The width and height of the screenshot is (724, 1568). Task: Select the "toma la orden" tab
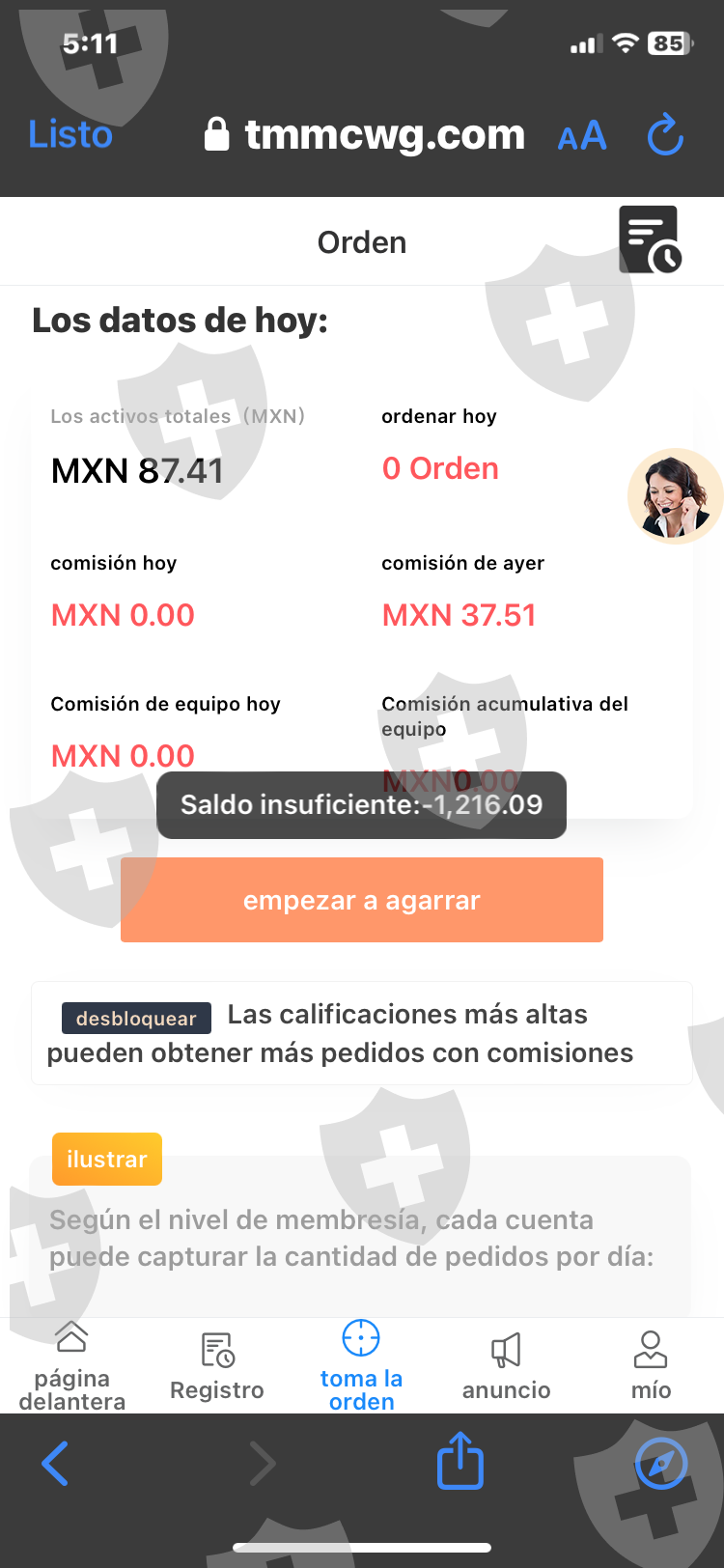coord(362,1365)
